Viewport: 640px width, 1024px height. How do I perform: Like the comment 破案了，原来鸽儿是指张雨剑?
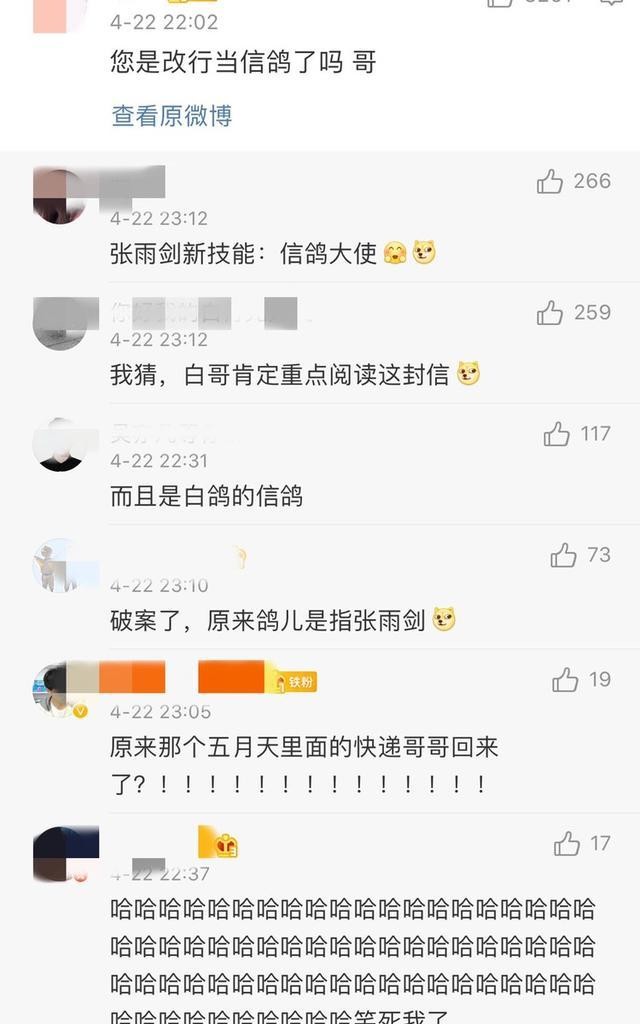563,555
